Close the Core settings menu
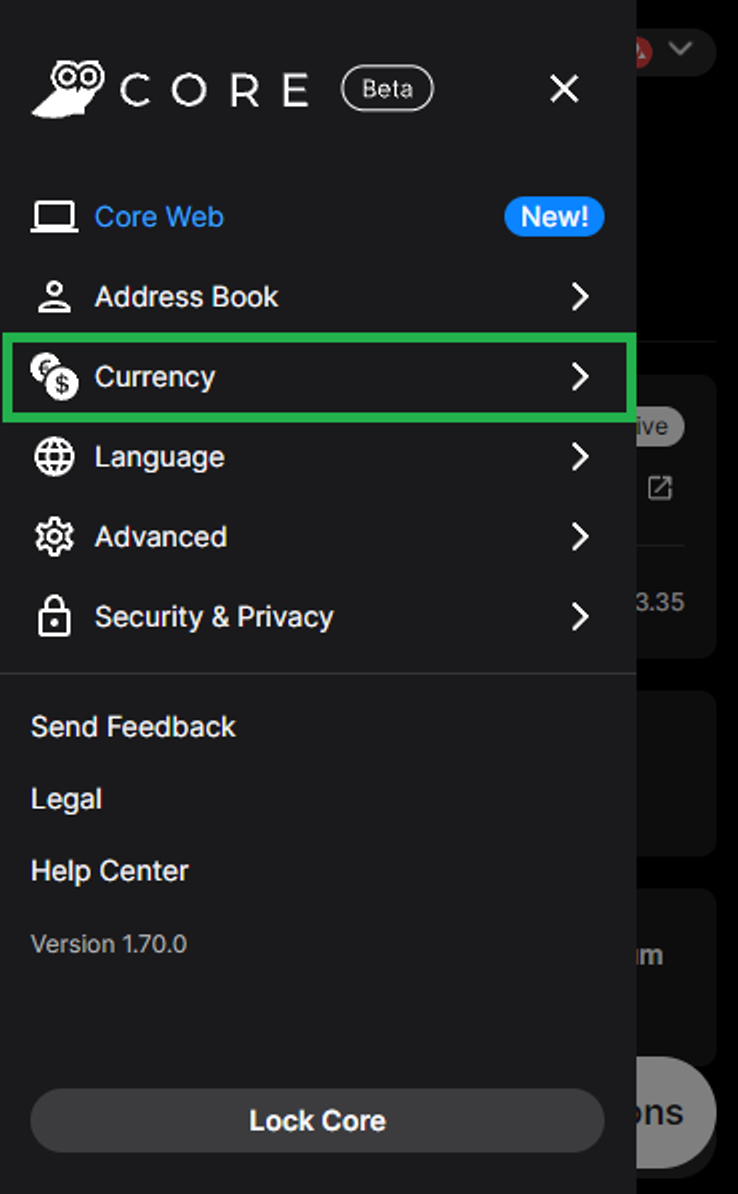738x1194 pixels. tap(564, 89)
